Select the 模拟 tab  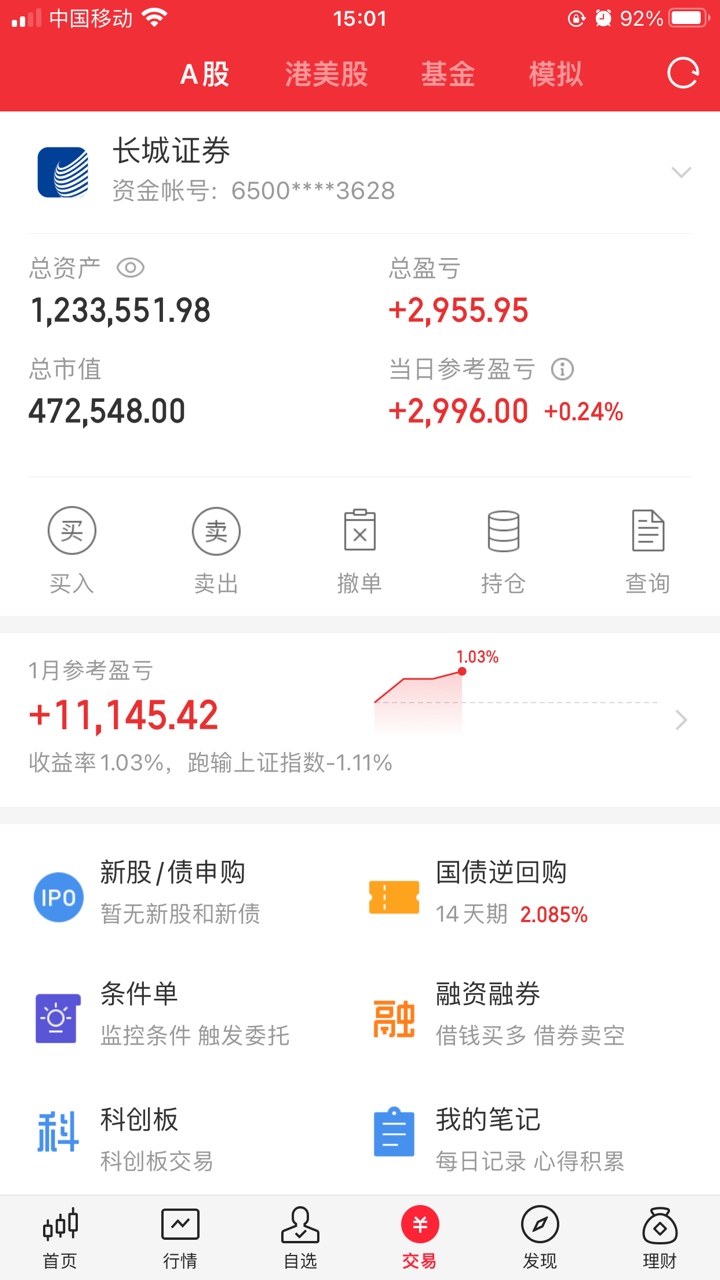555,74
